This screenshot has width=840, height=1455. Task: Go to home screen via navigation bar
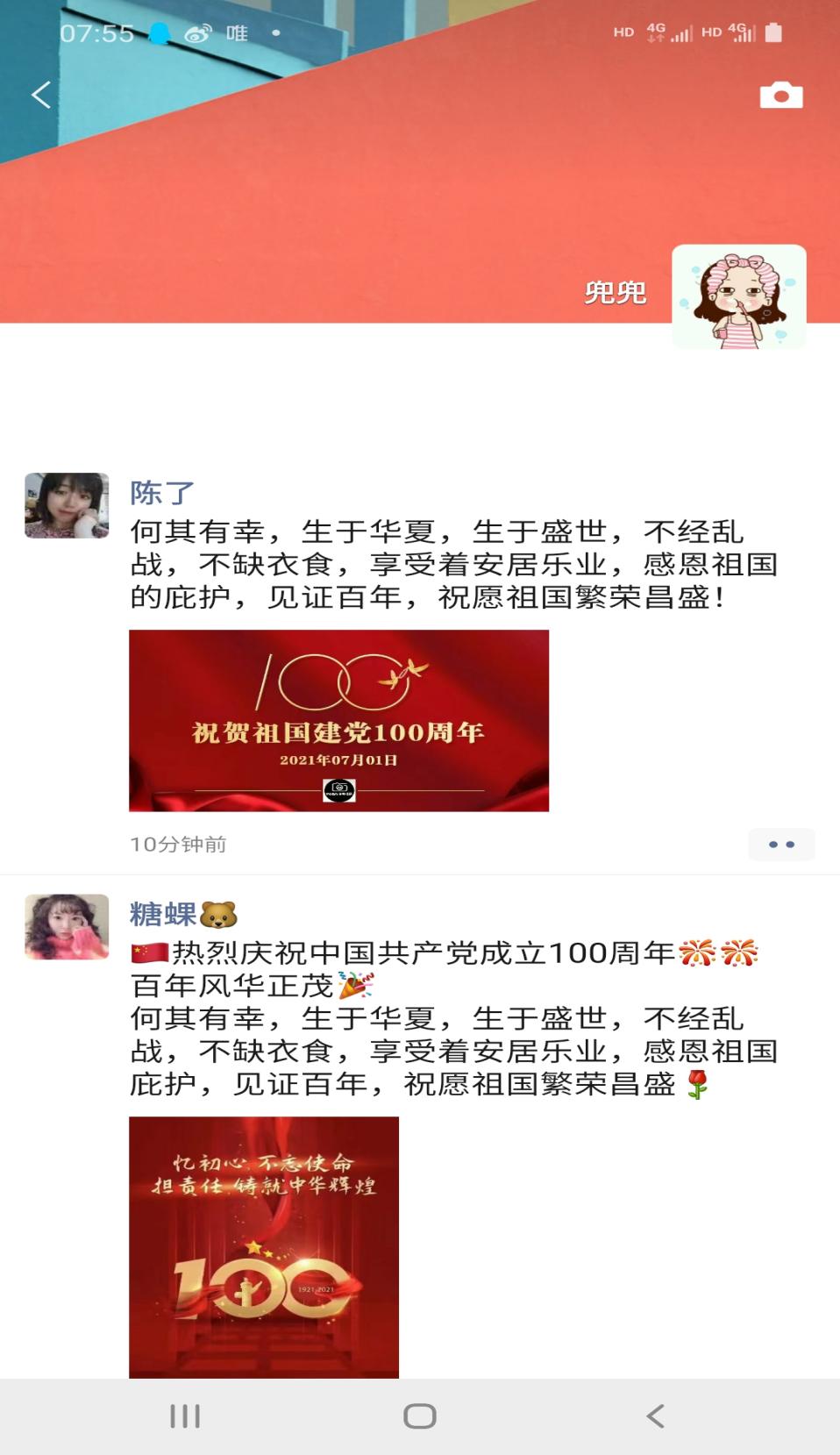pos(419,1416)
